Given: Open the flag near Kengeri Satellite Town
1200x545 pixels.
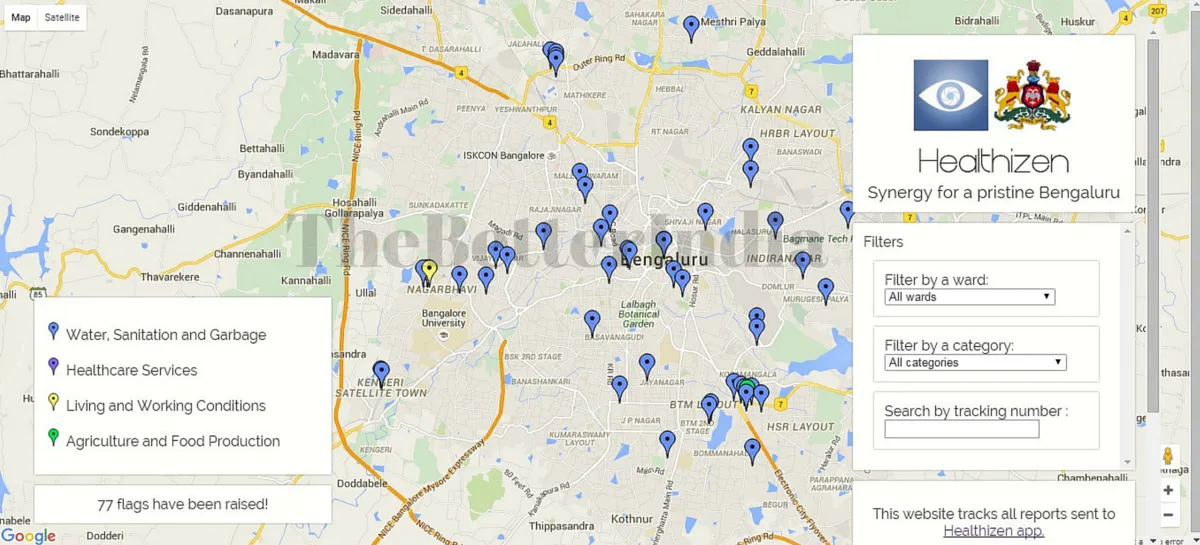Looking at the screenshot, I should coord(381,373).
